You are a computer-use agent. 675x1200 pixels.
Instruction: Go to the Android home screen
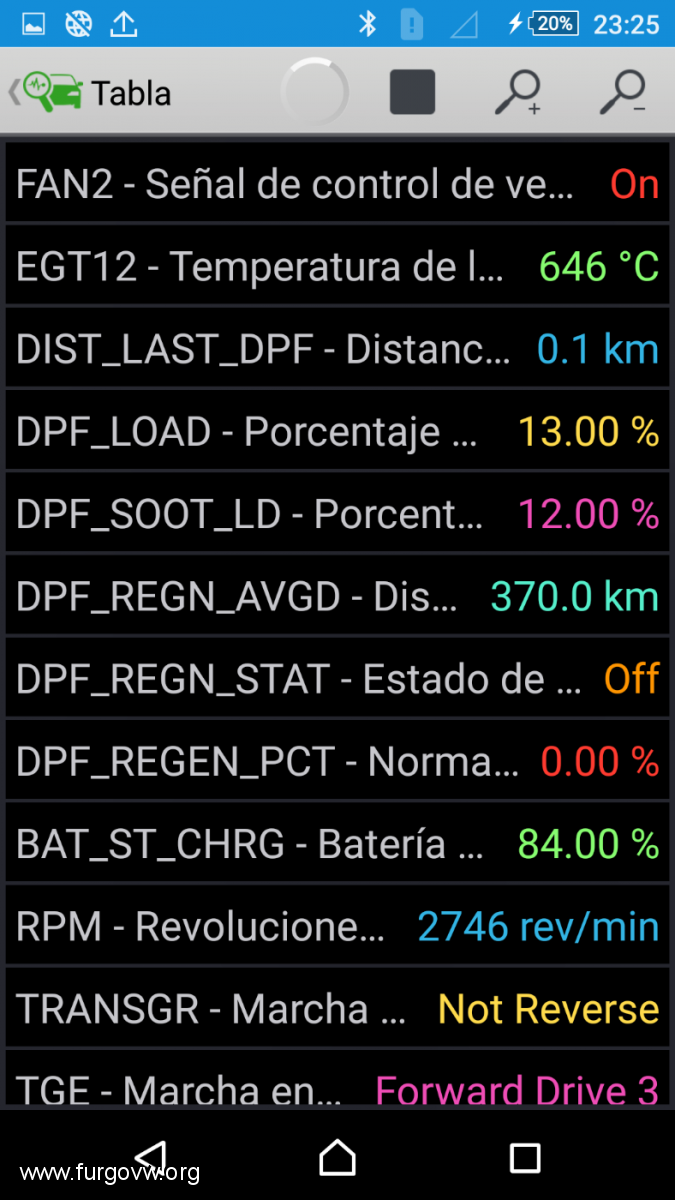[337, 1157]
